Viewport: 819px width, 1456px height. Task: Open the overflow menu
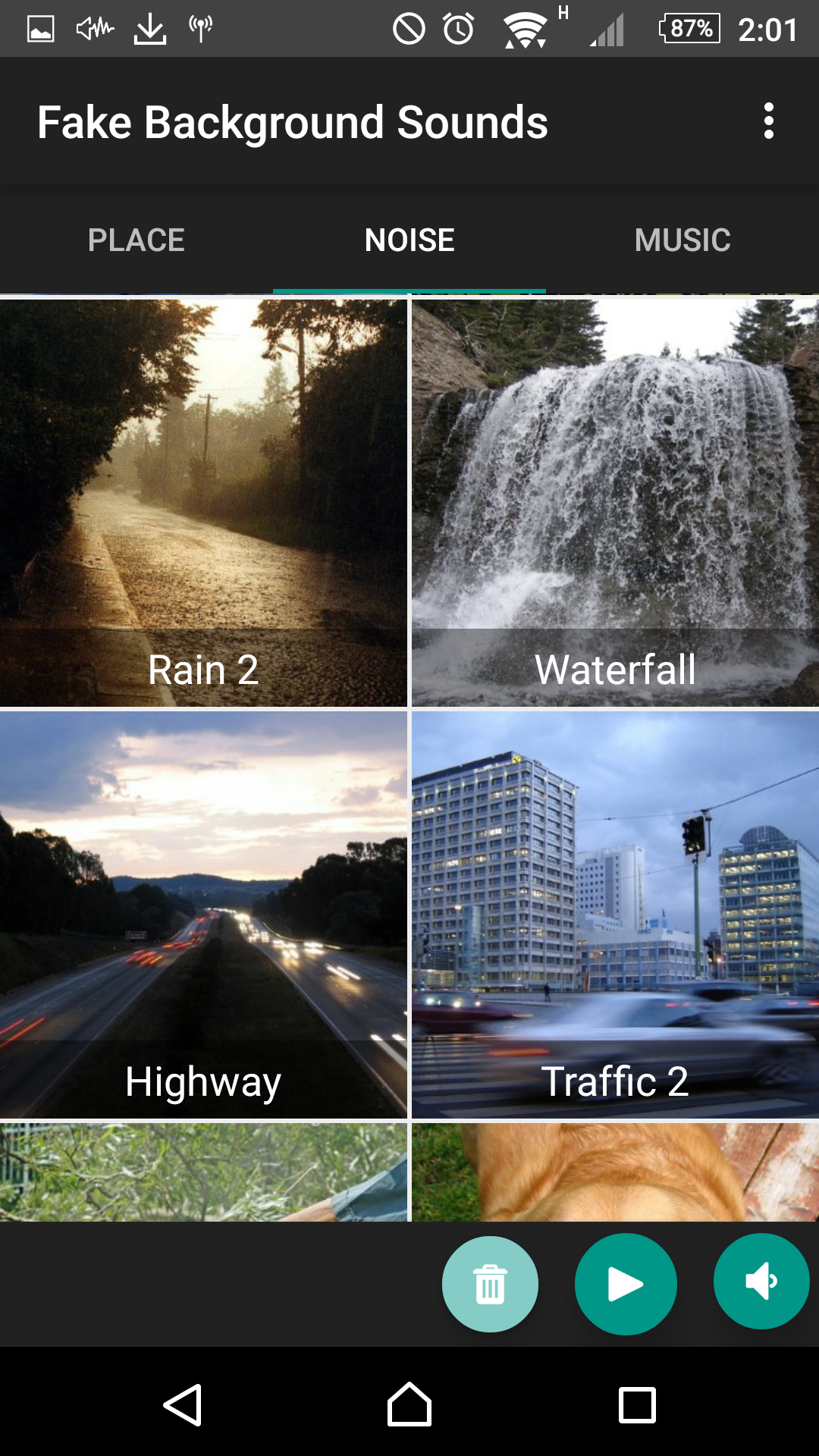768,121
